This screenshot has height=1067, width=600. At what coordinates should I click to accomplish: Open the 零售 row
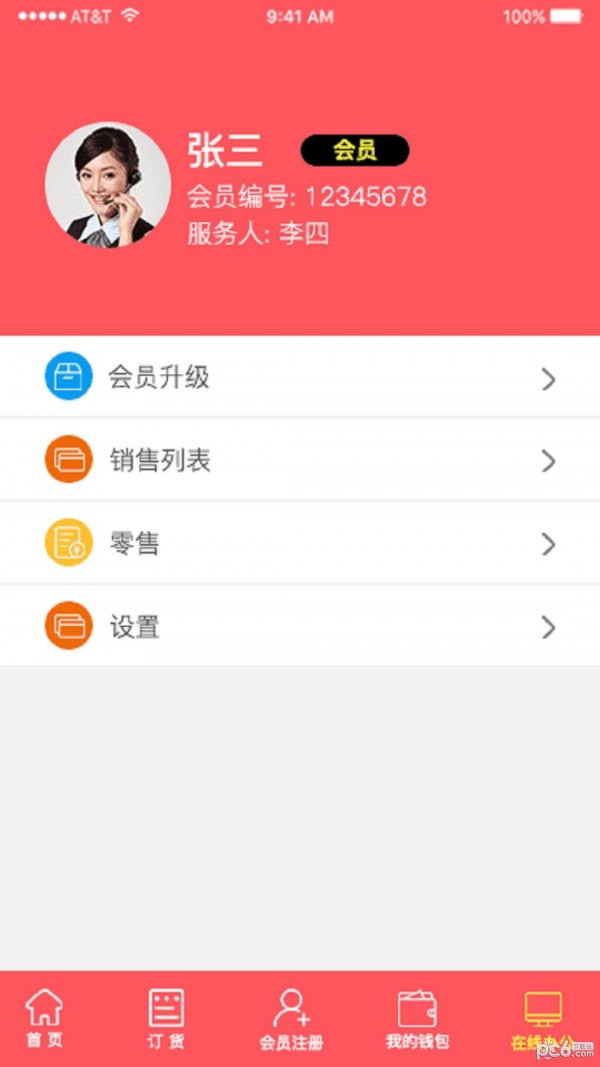(300, 543)
